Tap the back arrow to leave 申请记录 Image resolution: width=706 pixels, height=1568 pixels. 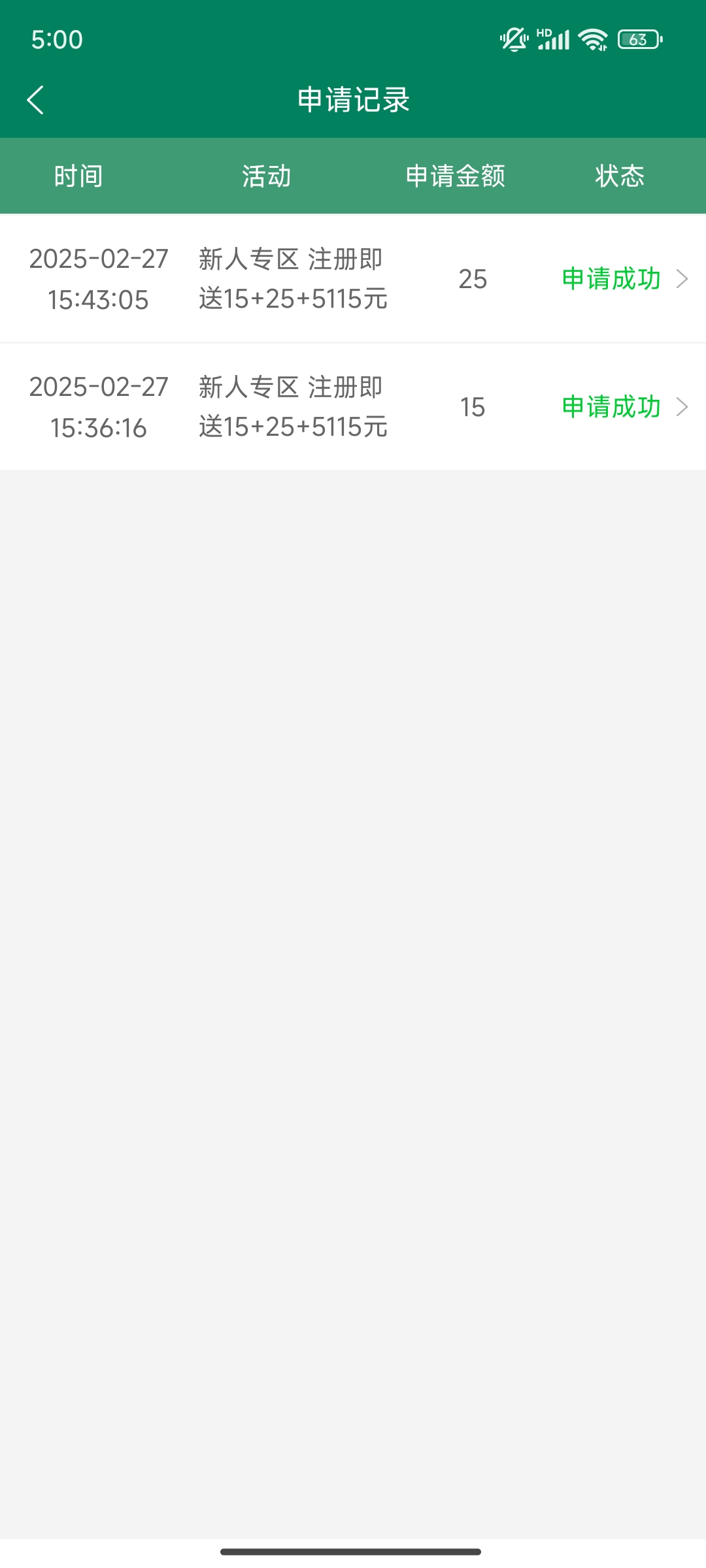[x=35, y=100]
